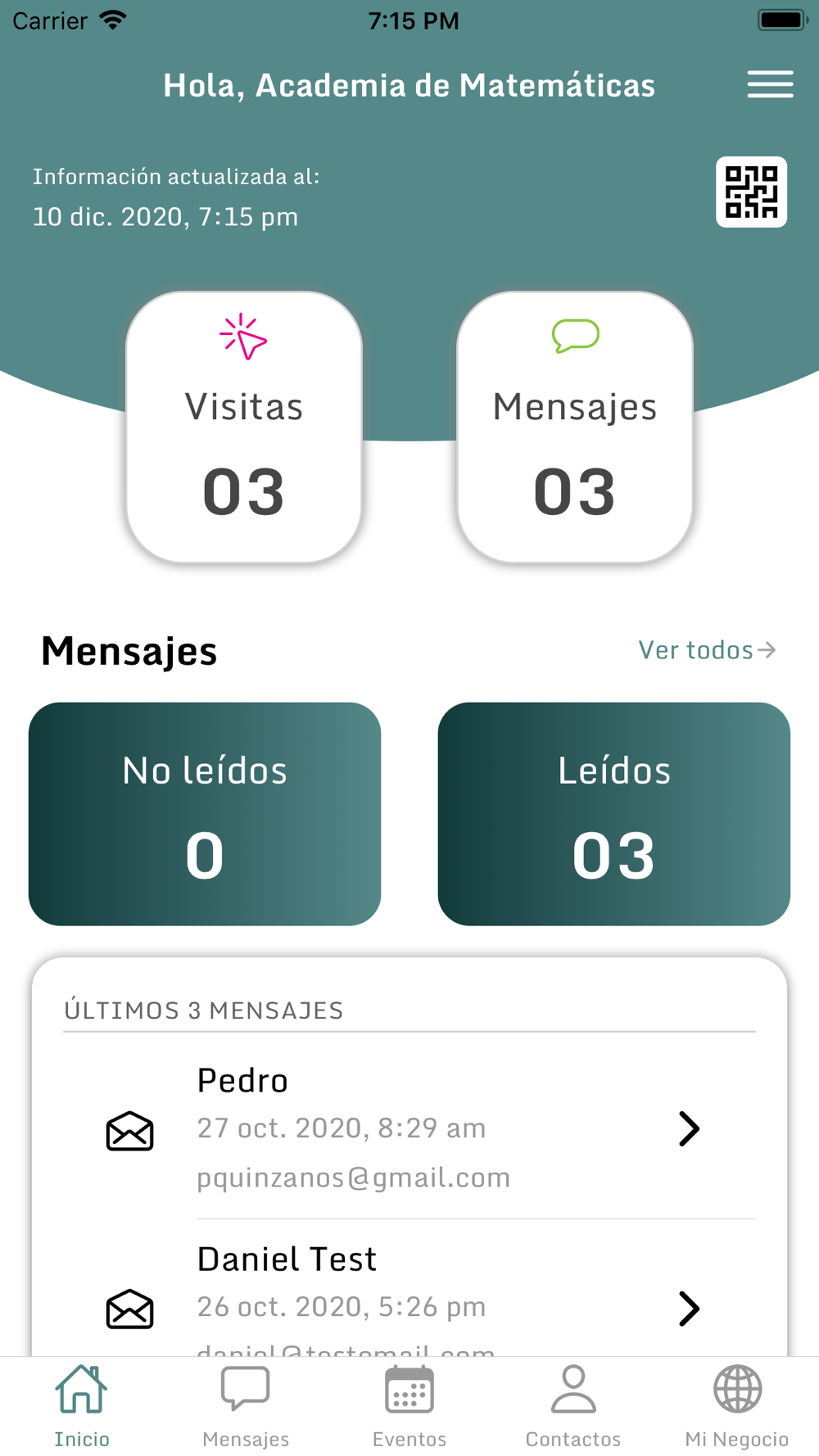Switch to the Eventos tab
819x1456 pixels.
[409, 1407]
